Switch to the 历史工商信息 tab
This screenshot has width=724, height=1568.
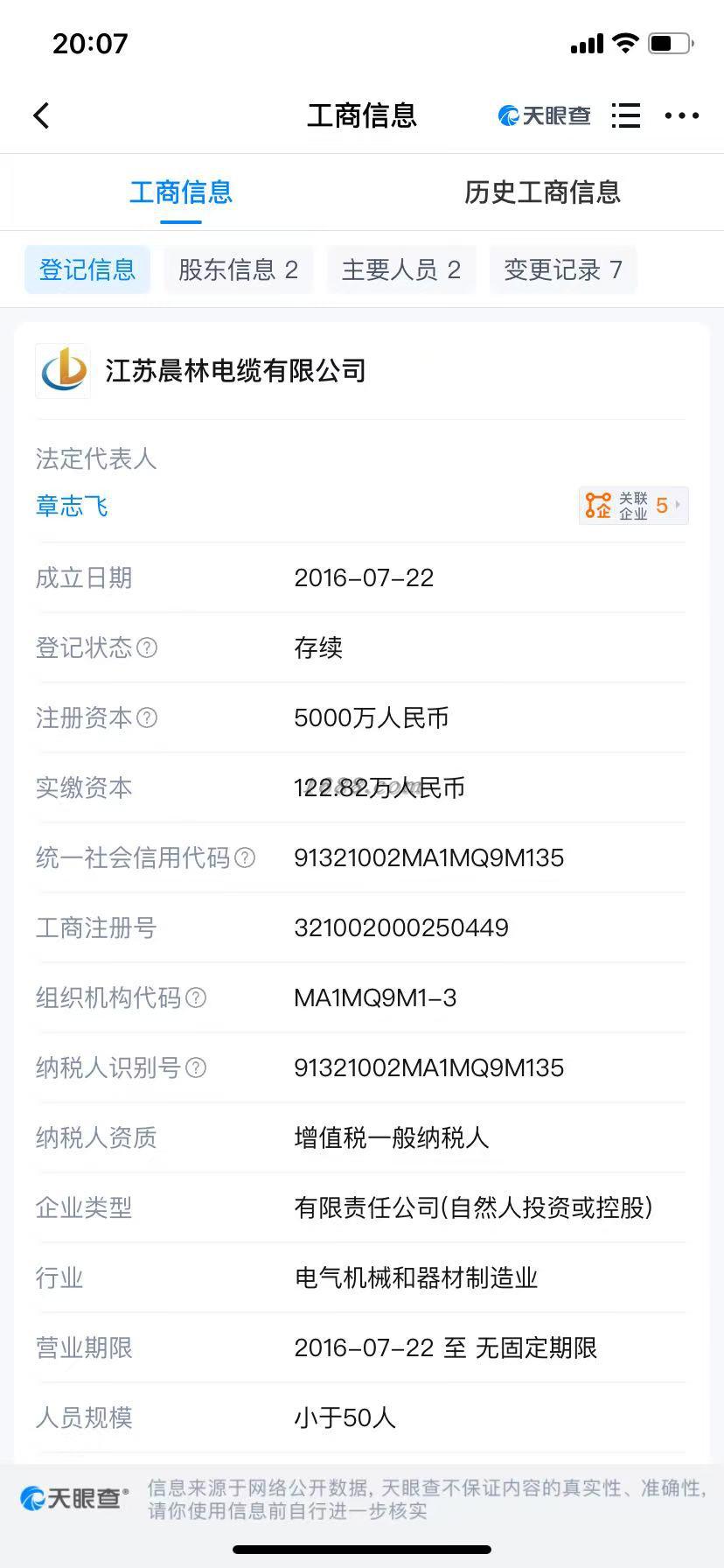pos(542,192)
